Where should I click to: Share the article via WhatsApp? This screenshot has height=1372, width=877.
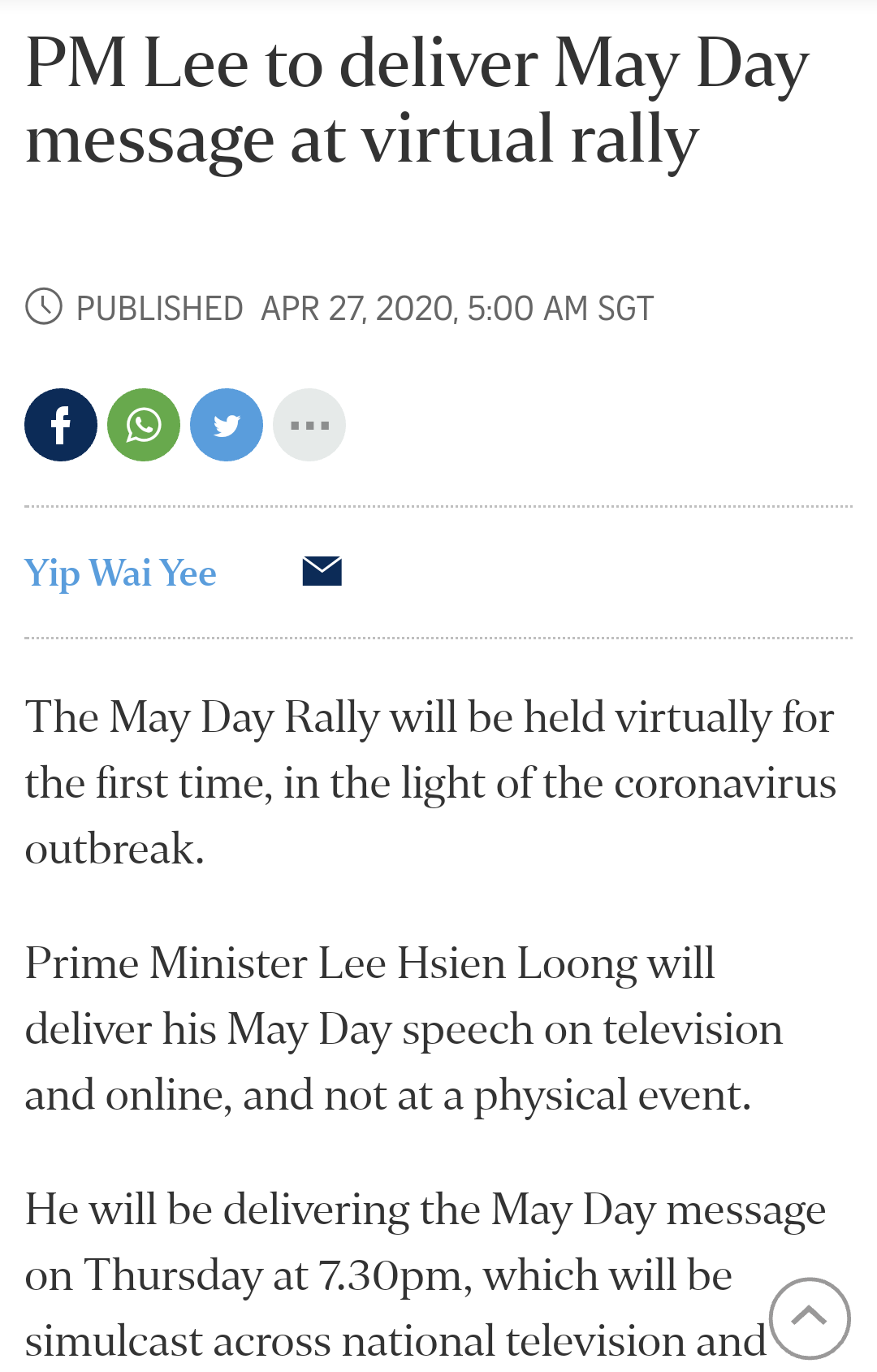(x=144, y=425)
